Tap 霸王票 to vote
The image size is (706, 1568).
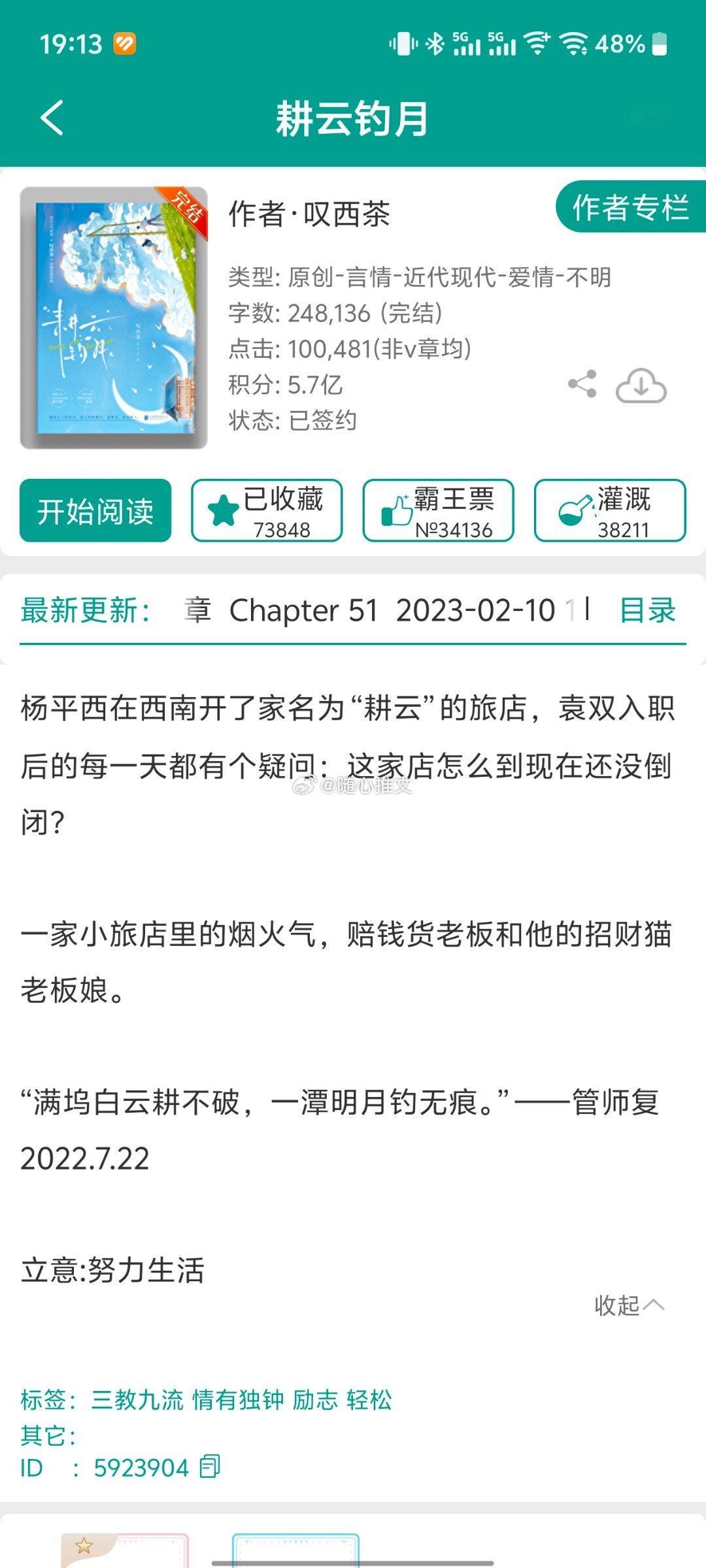point(439,510)
